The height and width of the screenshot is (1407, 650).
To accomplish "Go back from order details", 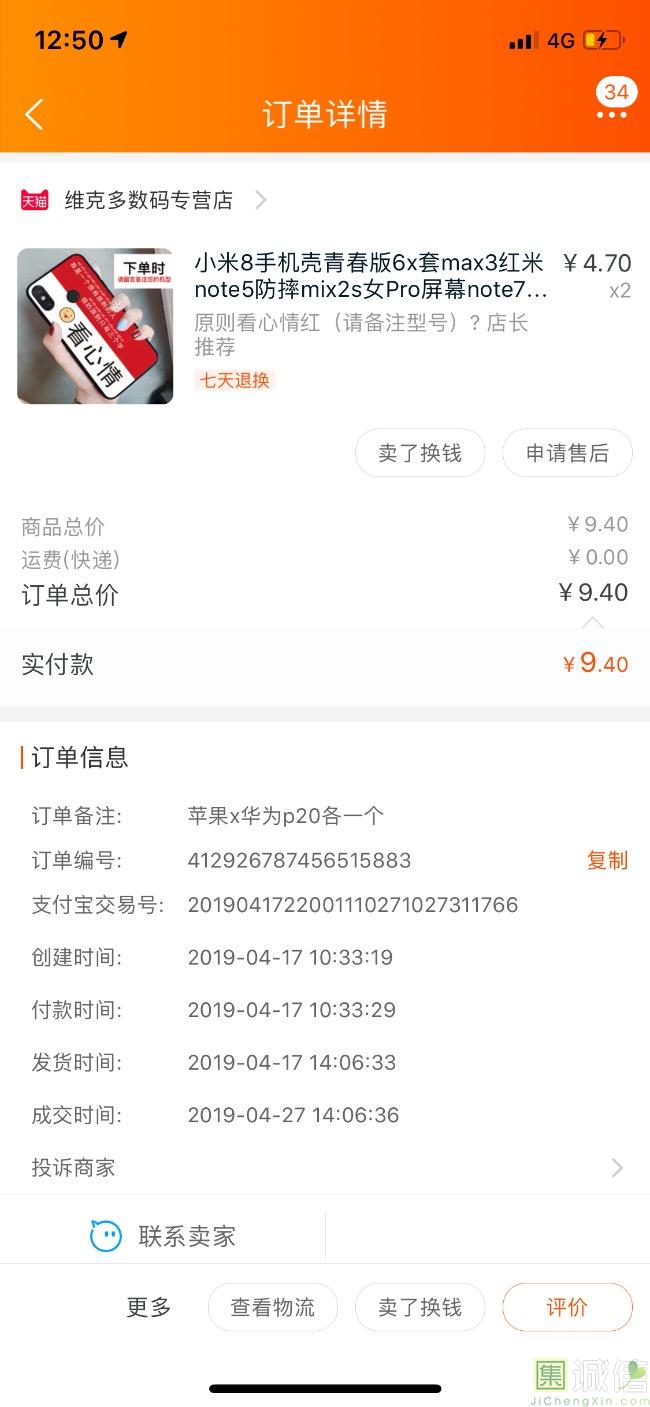I will click(34, 114).
